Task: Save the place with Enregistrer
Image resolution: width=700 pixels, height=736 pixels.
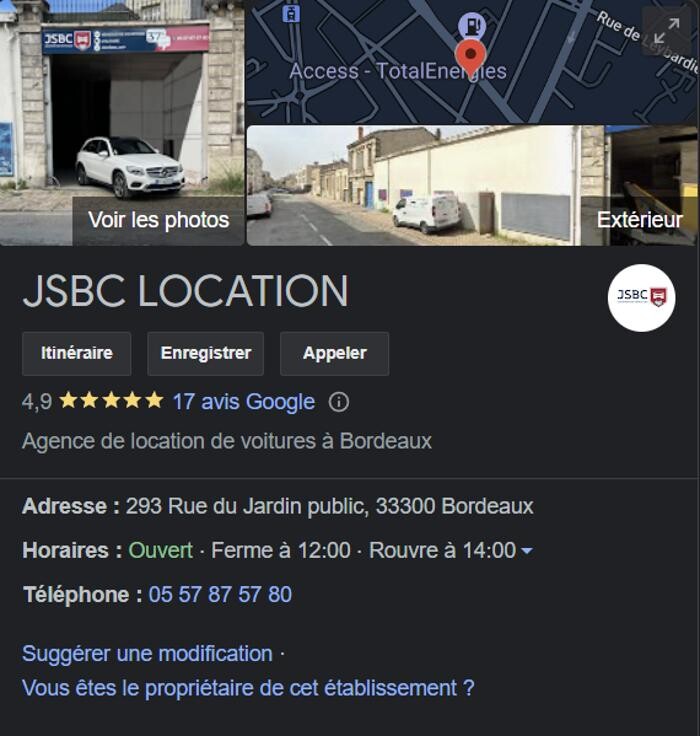Action: (206, 353)
